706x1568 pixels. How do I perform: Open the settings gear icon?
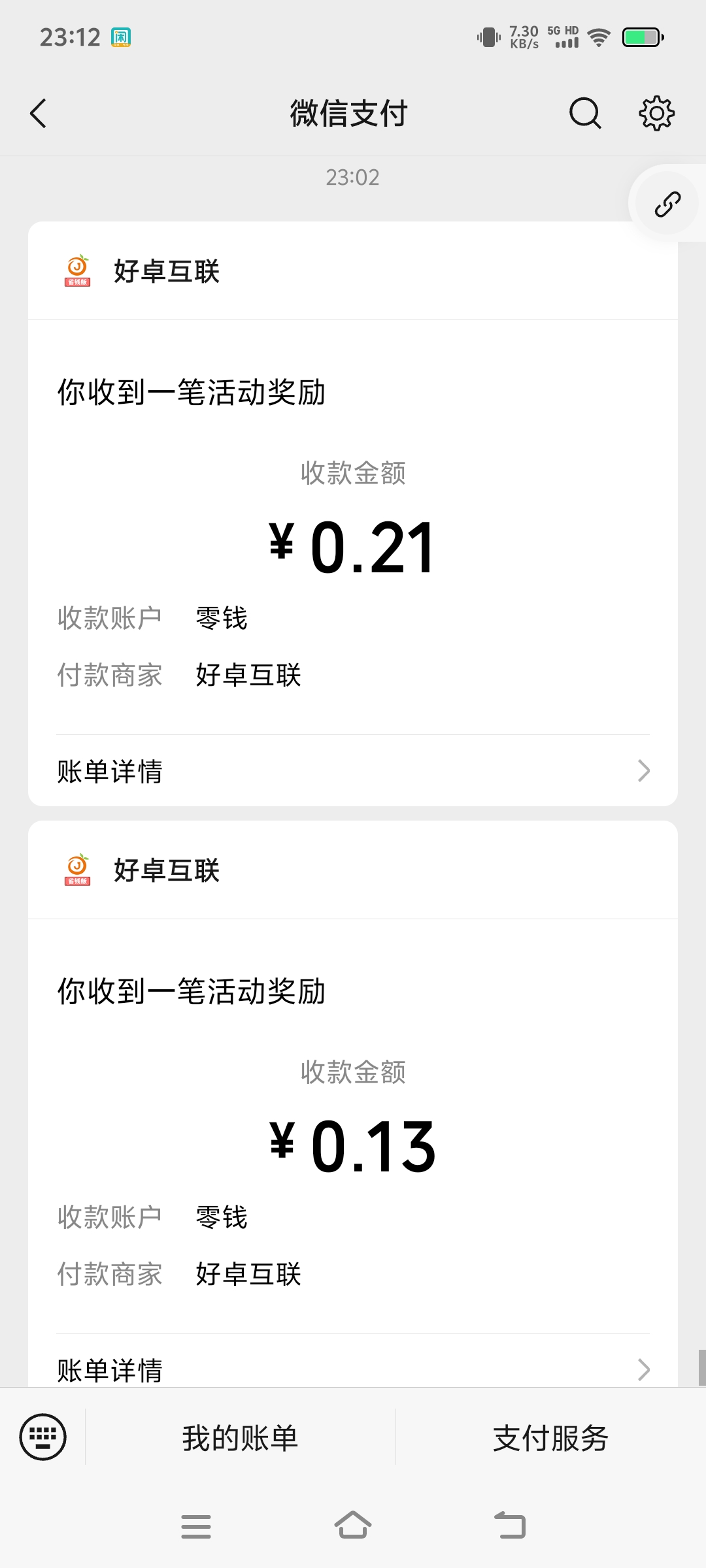click(656, 114)
